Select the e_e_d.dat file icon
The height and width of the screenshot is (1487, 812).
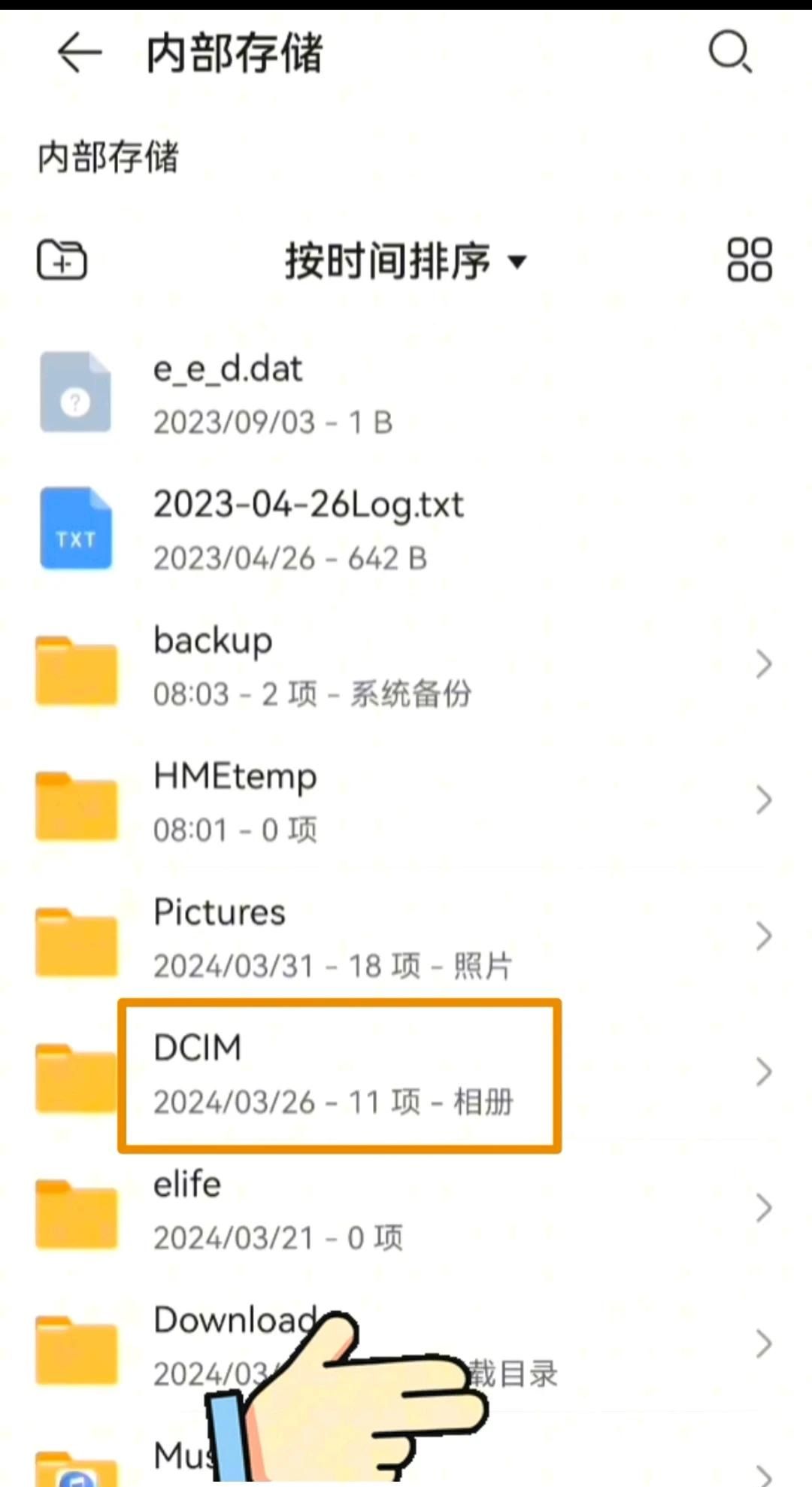(75, 392)
